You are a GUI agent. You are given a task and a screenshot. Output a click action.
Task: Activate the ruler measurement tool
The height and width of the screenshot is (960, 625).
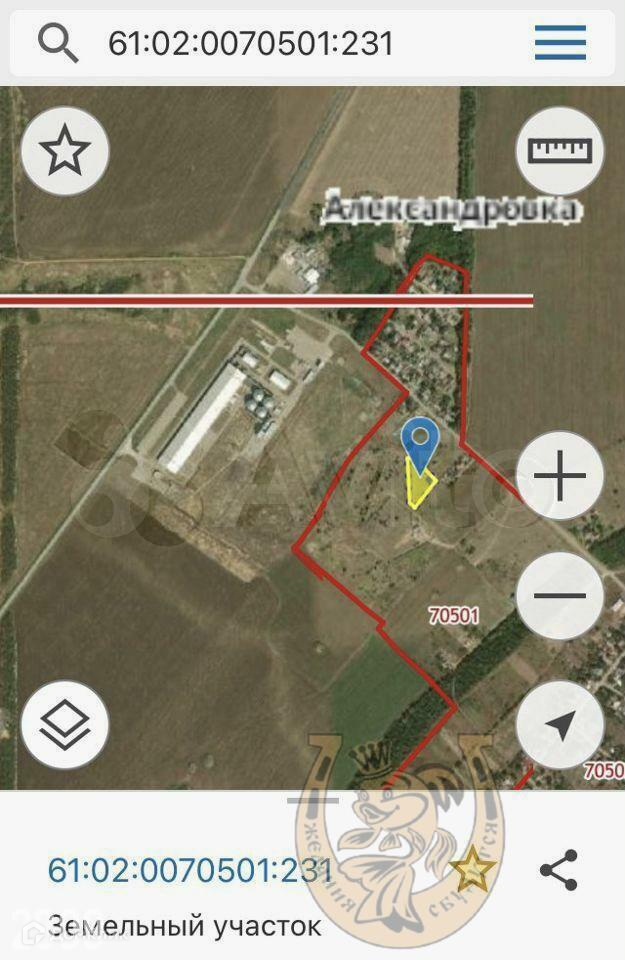[560, 151]
